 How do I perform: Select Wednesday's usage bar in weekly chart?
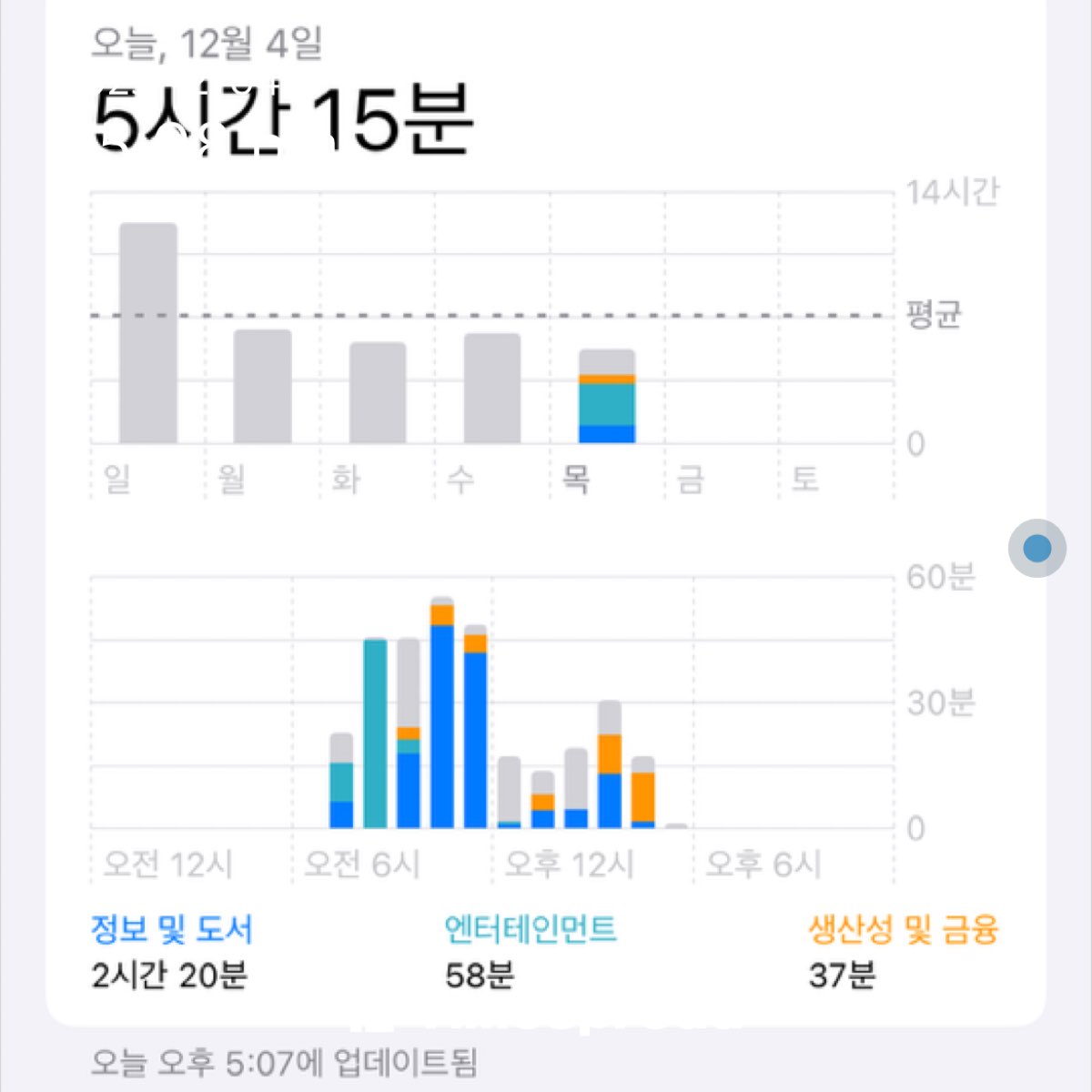pos(492,389)
